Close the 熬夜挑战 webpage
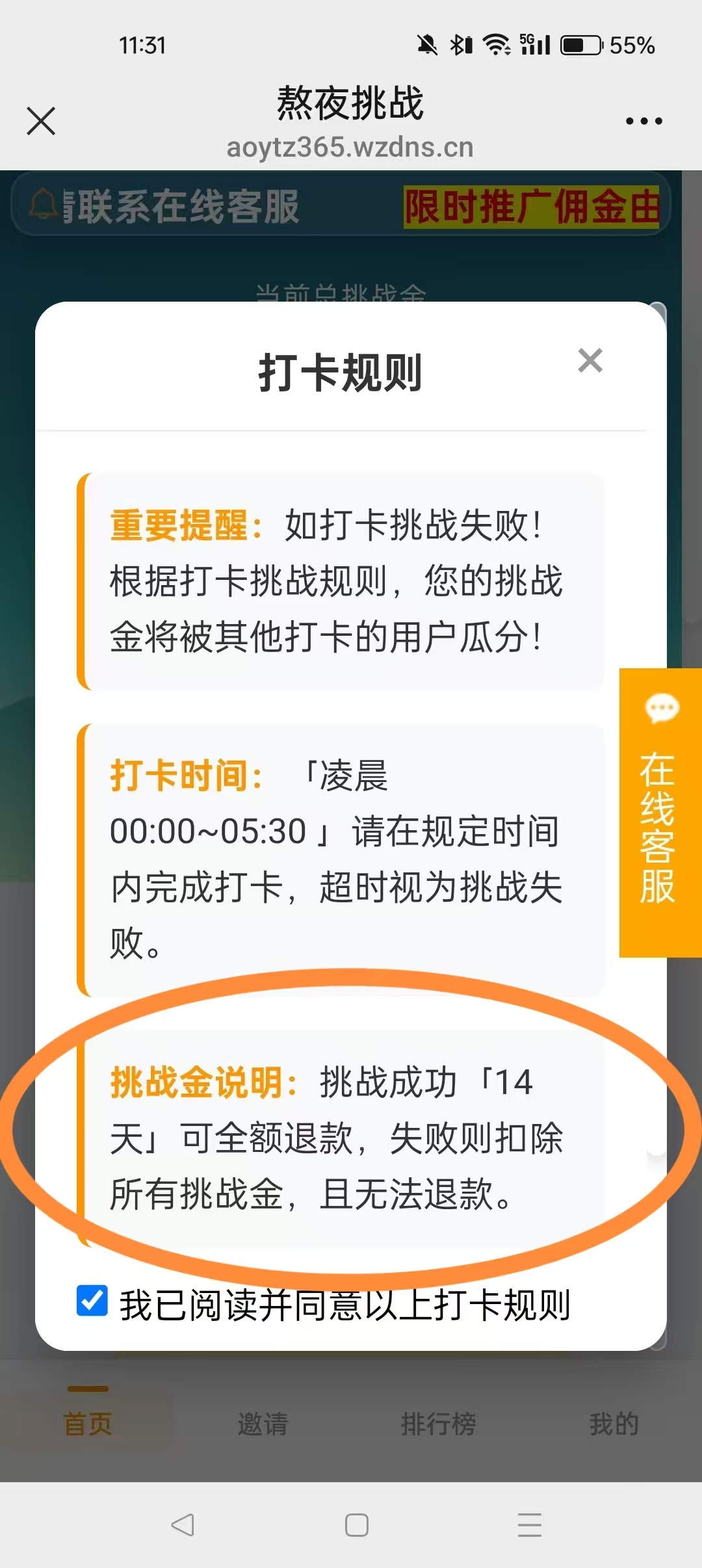Screen dimensions: 702x1568 [x=41, y=121]
